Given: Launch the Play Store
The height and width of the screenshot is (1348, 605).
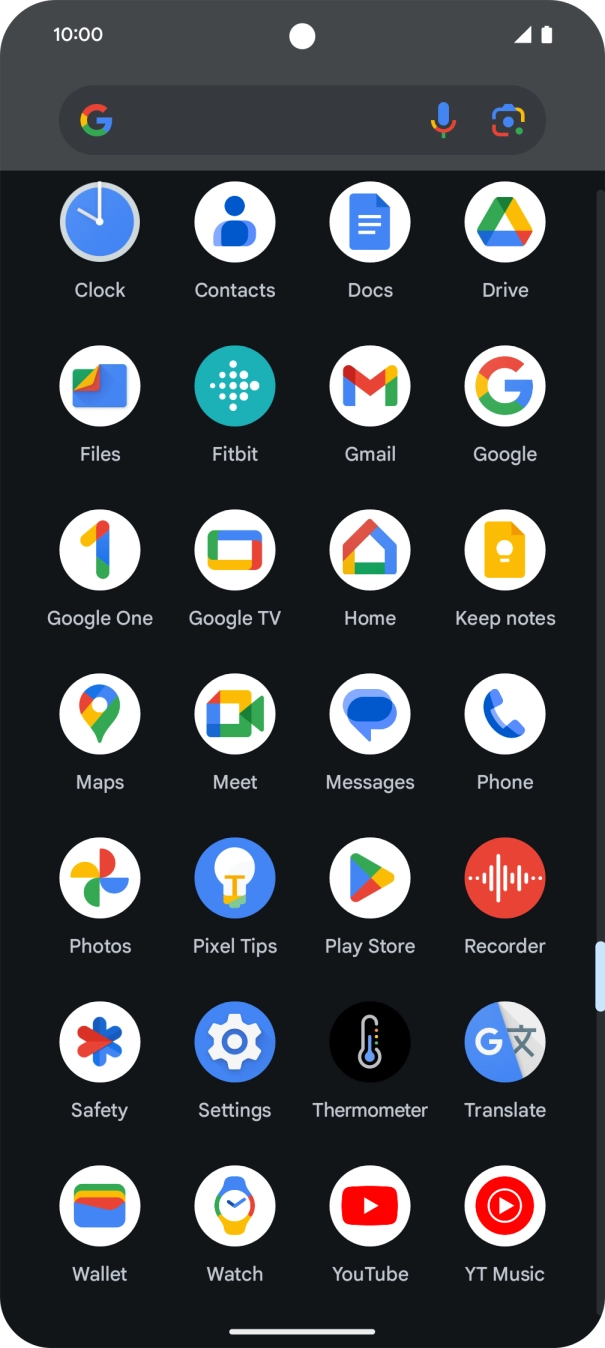Looking at the screenshot, I should 370,879.
